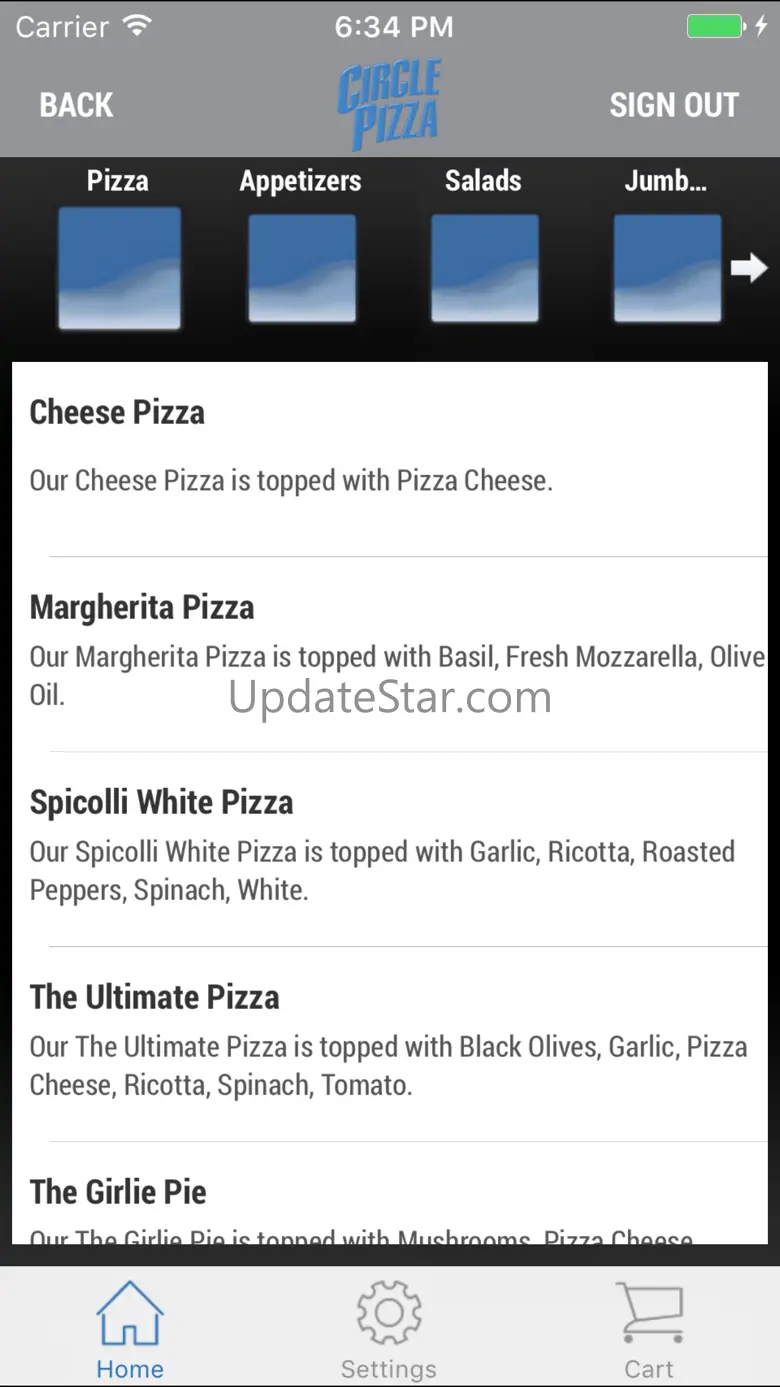This screenshot has height=1387, width=780.
Task: Tap SIGN OUT to log out
Action: [674, 105]
